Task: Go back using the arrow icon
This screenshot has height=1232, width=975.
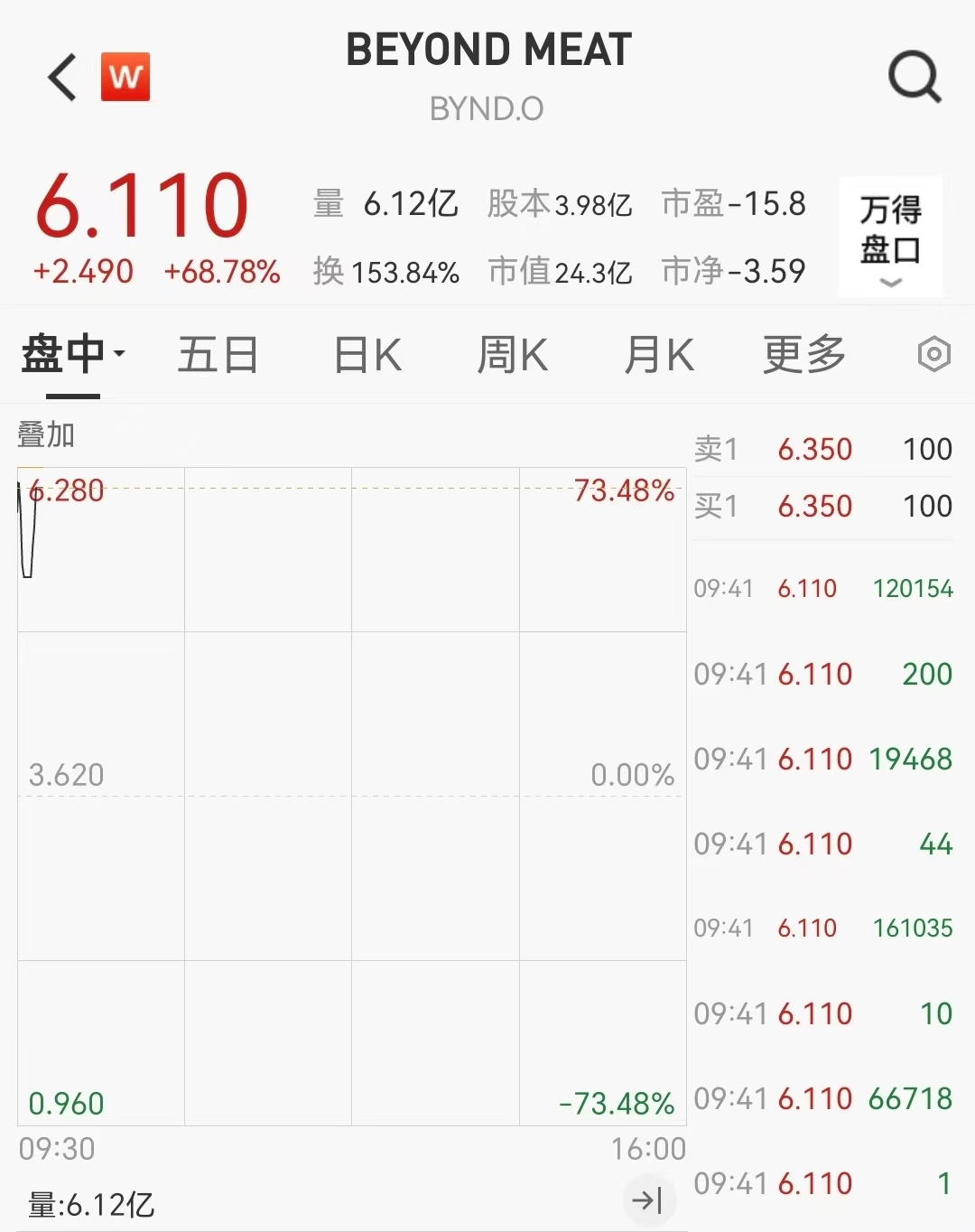Action: (62, 78)
